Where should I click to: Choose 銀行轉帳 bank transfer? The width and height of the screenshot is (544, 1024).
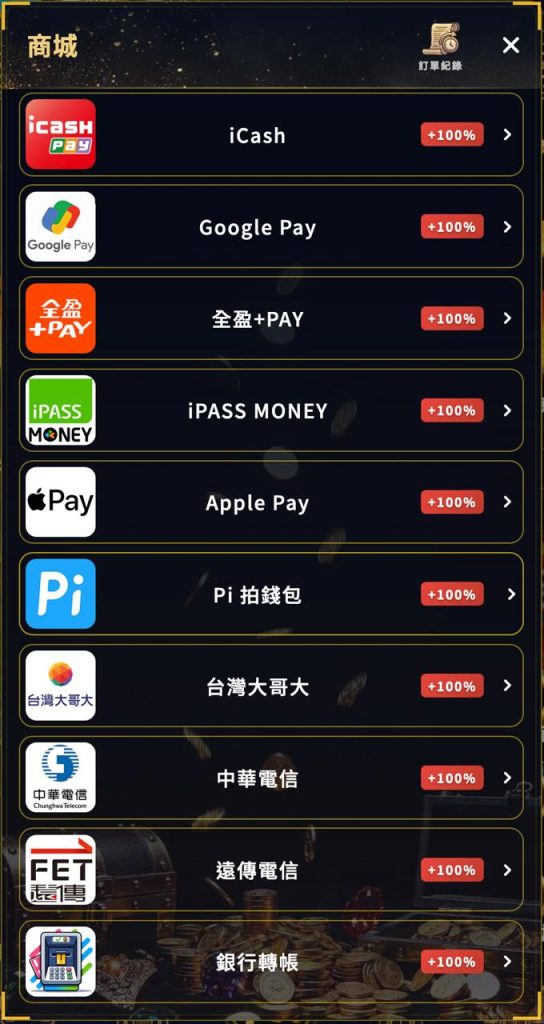271,962
